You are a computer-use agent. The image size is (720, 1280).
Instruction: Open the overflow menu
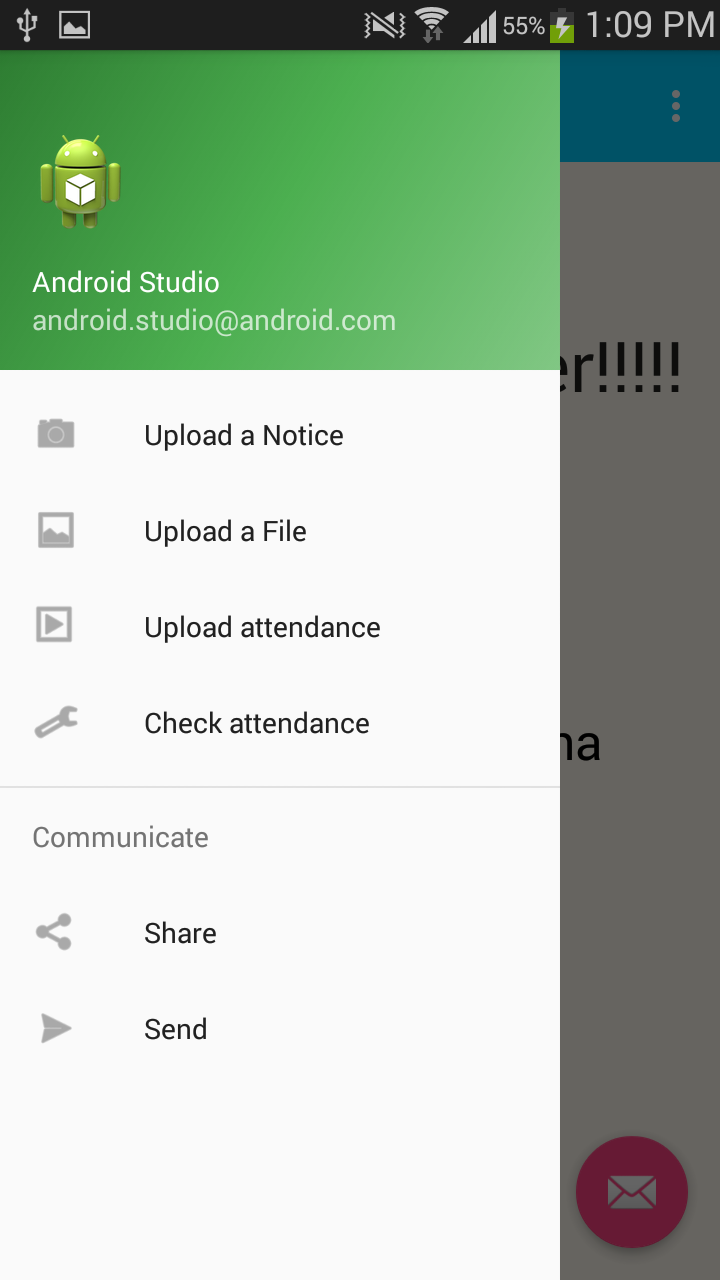pos(676,106)
